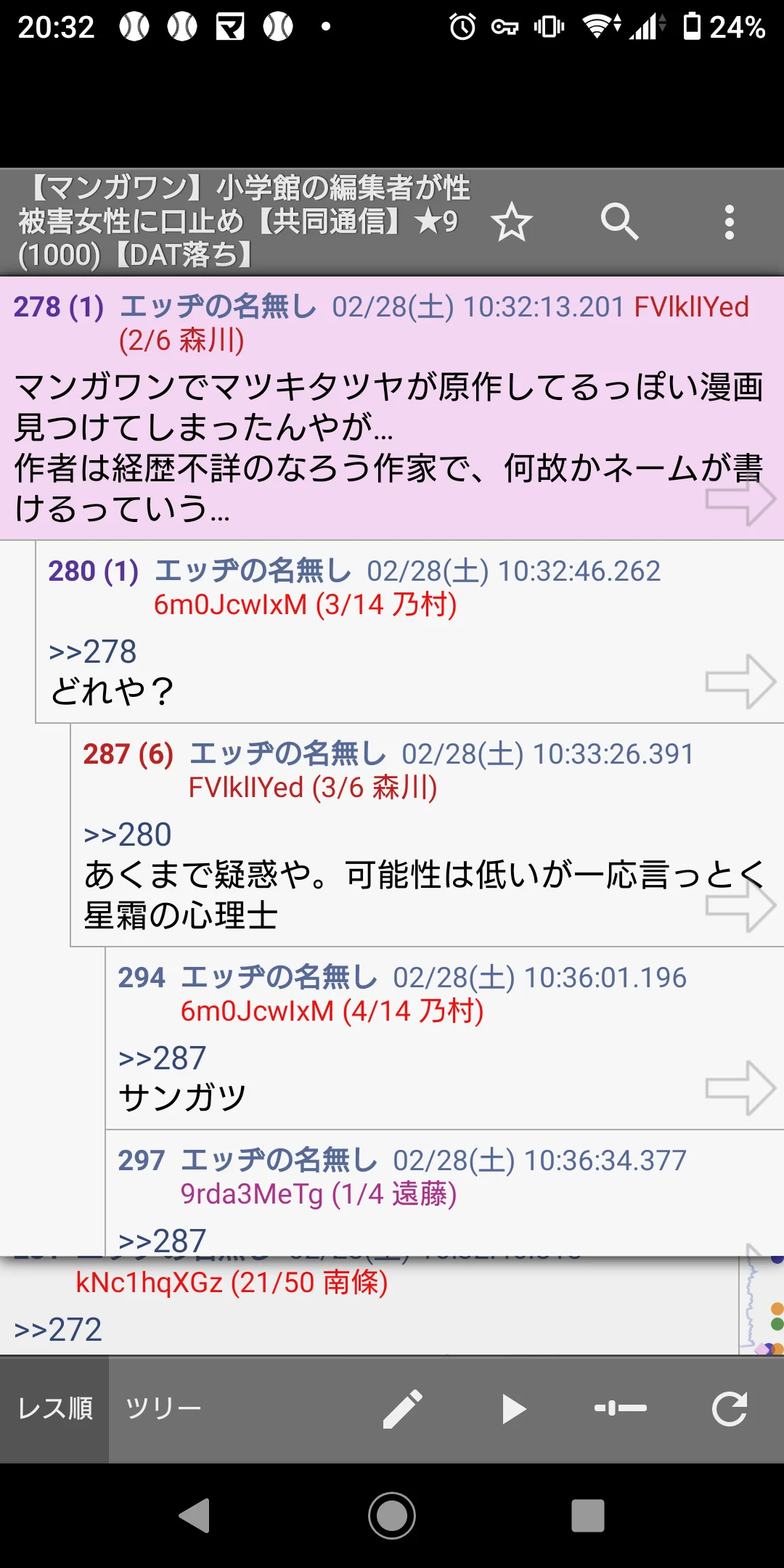Image resolution: width=784 pixels, height=1568 pixels.
Task: Open the scroll position slider tool
Action: coord(621,1409)
